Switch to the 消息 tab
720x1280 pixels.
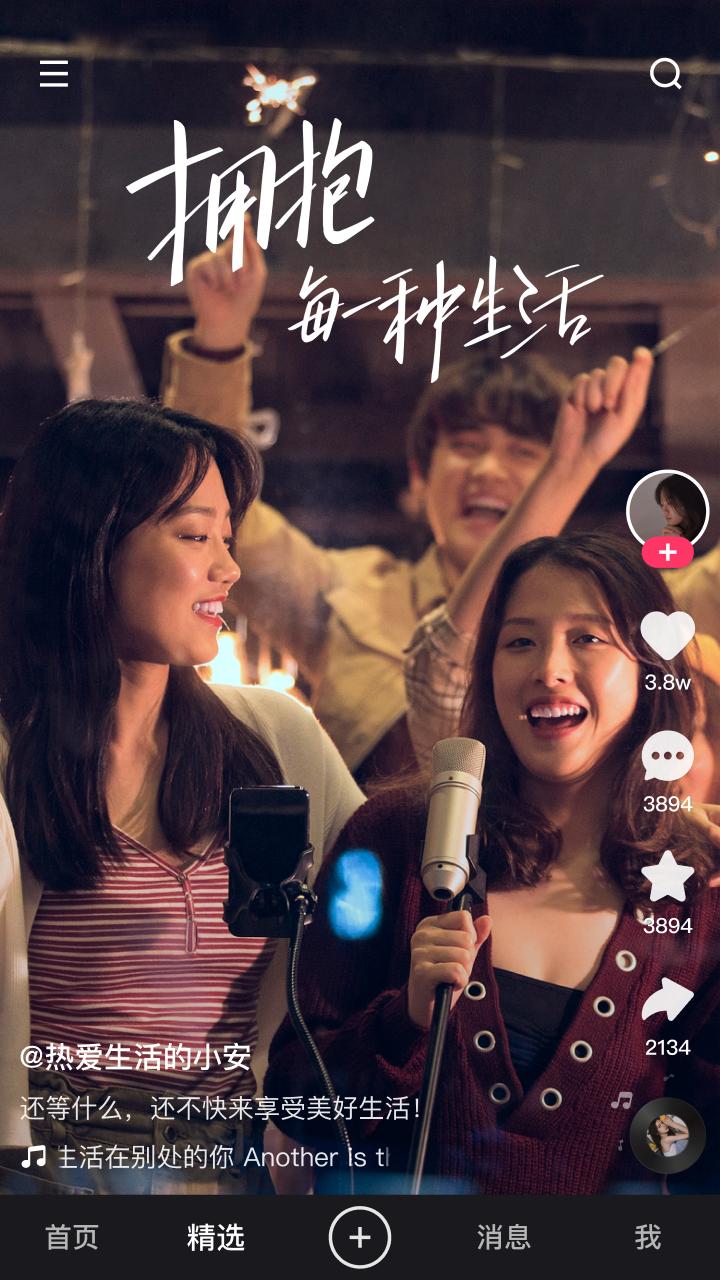504,1238
